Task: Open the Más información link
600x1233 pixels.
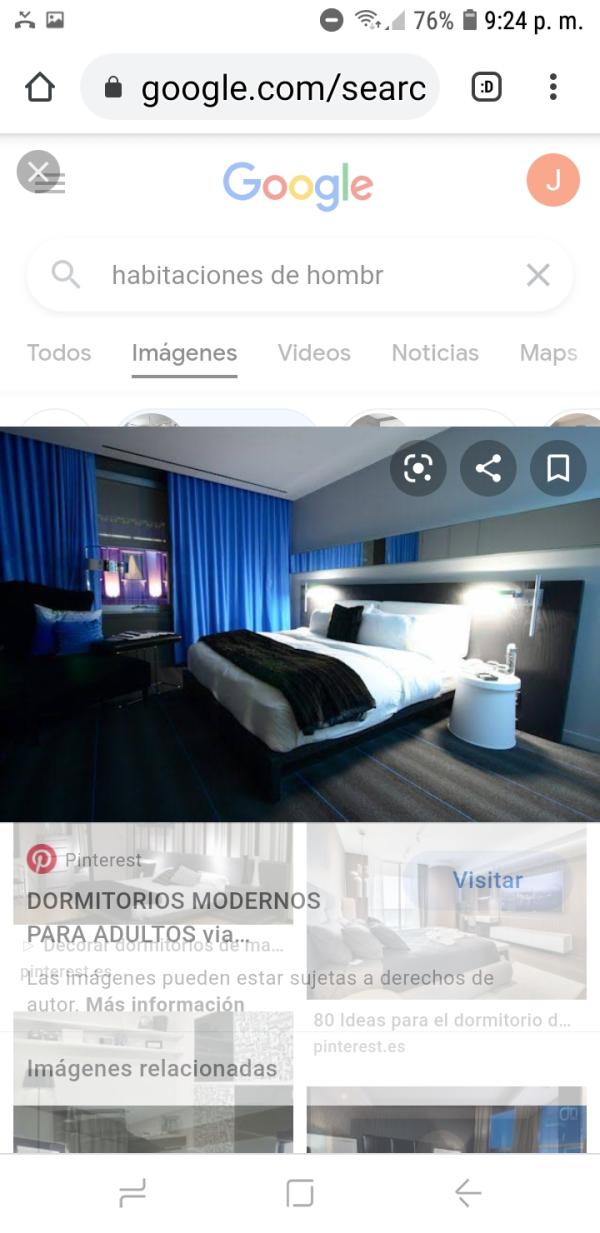Action: click(165, 1004)
